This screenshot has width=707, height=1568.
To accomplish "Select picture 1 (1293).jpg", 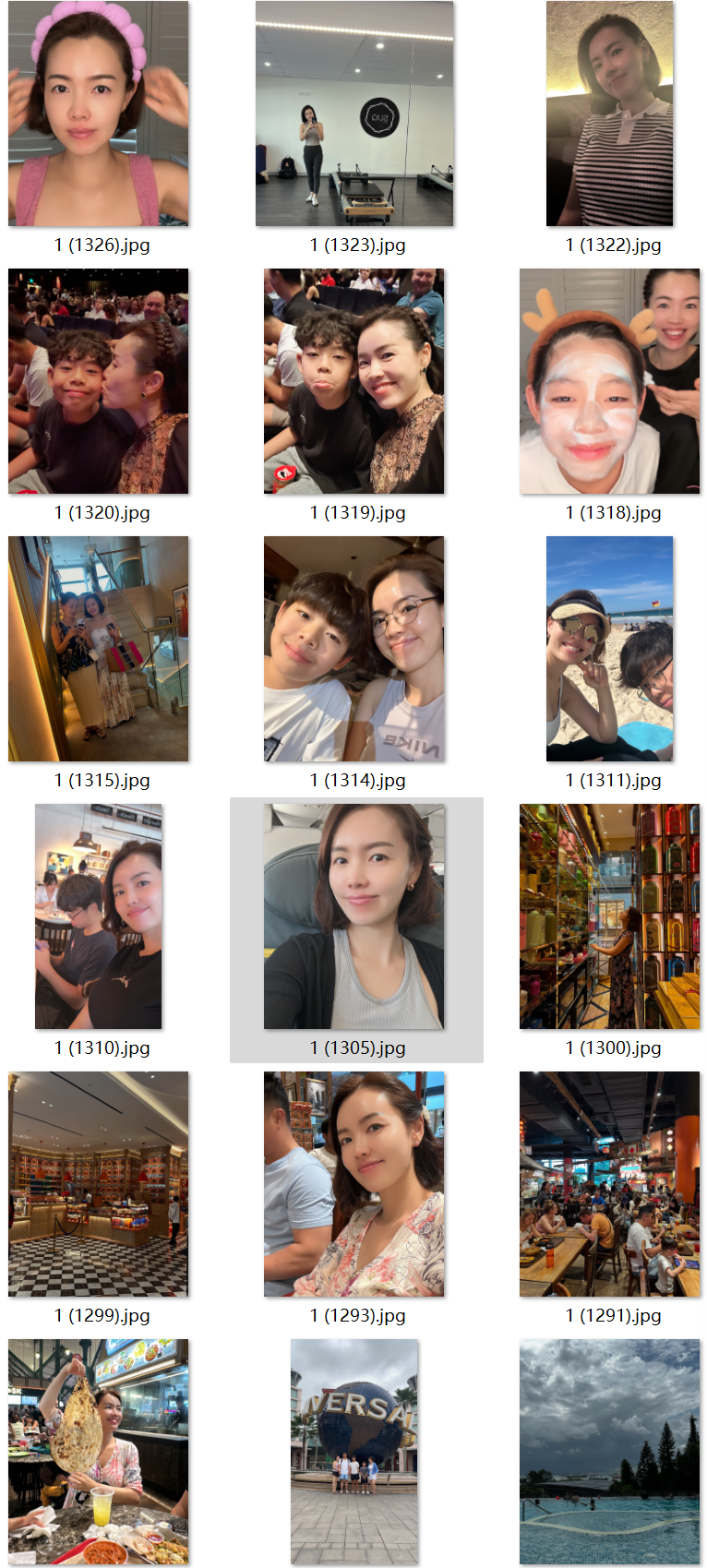I will pos(354,1184).
